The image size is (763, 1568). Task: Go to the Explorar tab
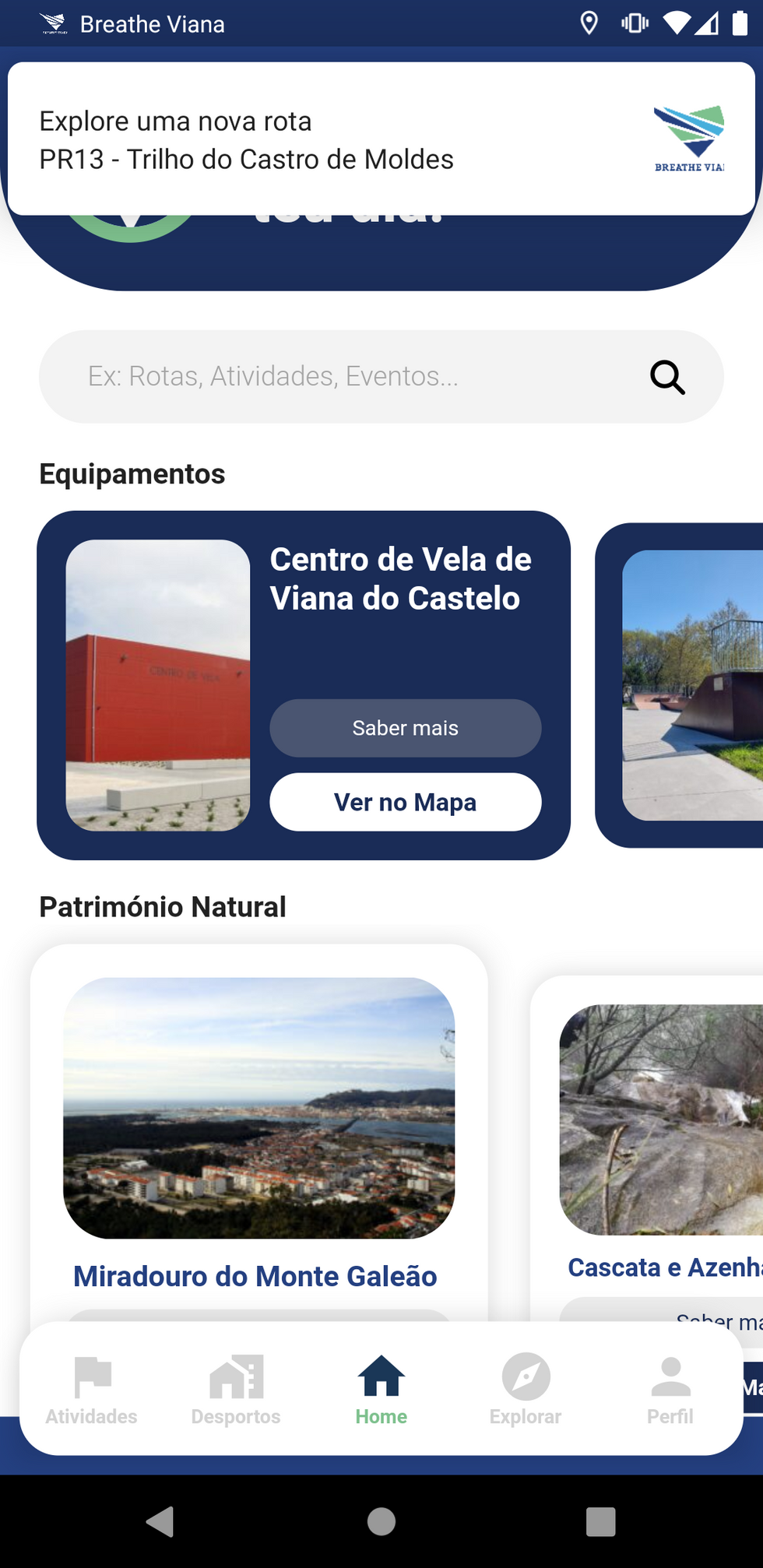(x=526, y=1390)
